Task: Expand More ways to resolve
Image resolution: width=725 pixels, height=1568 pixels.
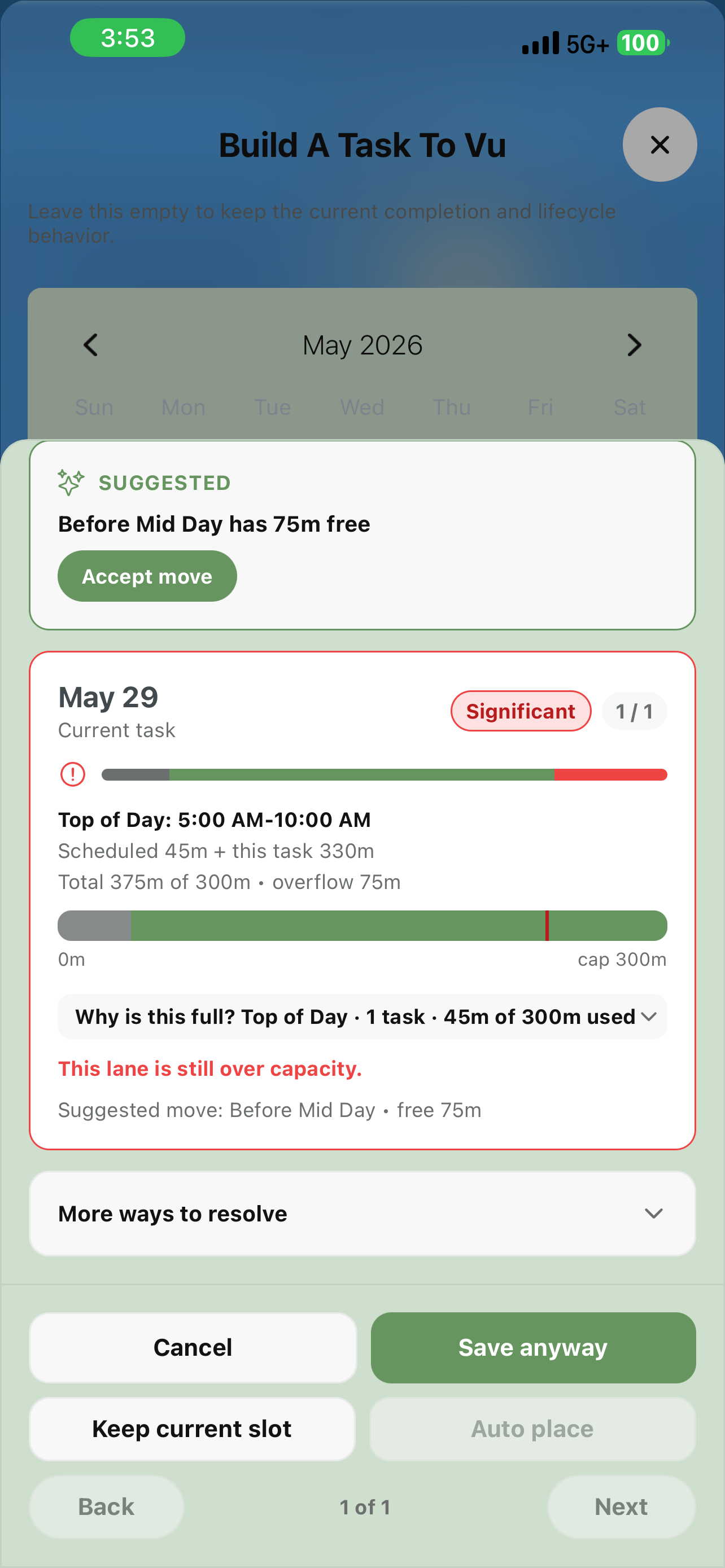Action: 362,1213
